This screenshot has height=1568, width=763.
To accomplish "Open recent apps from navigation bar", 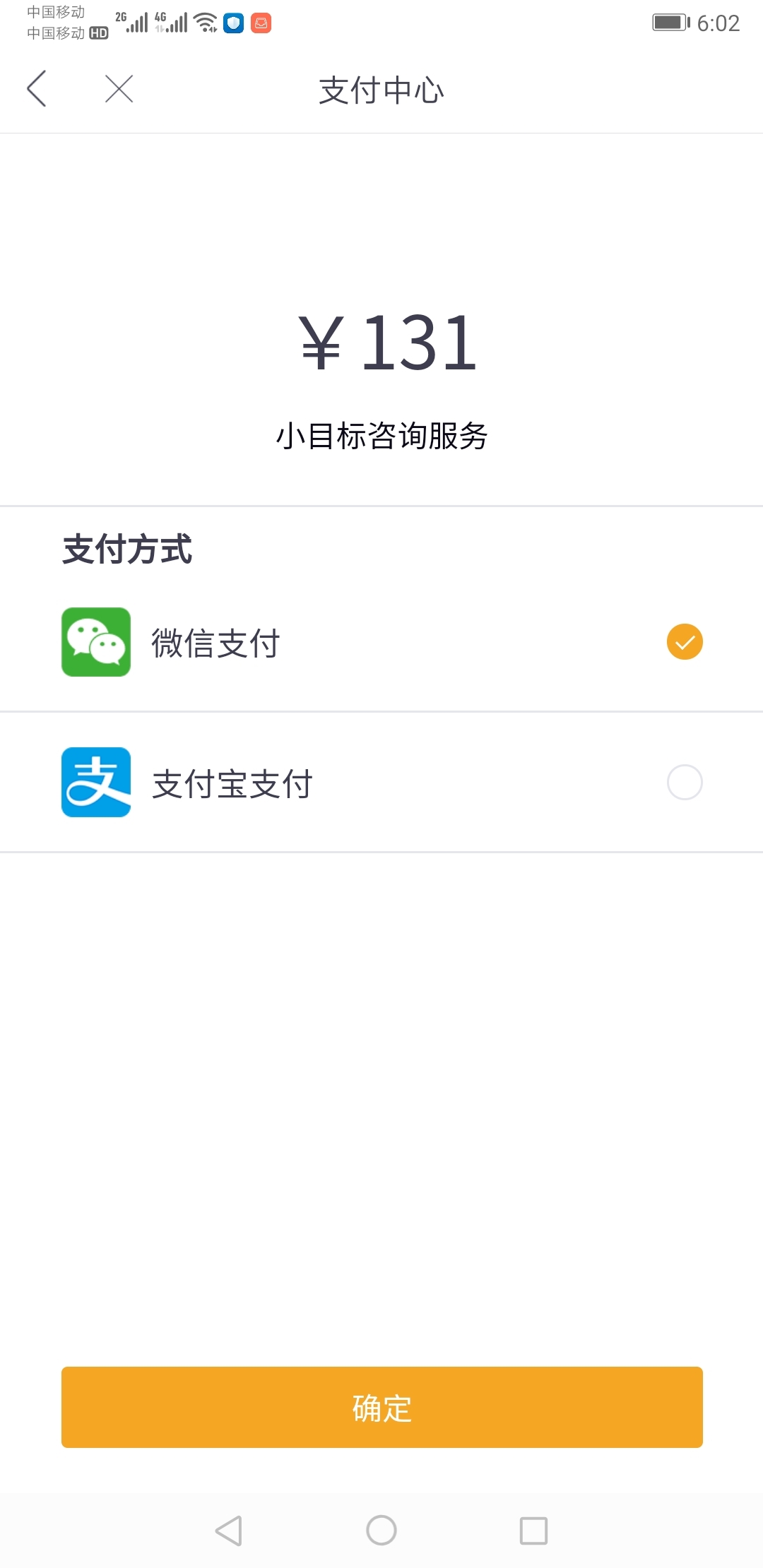I will coord(533,1531).
